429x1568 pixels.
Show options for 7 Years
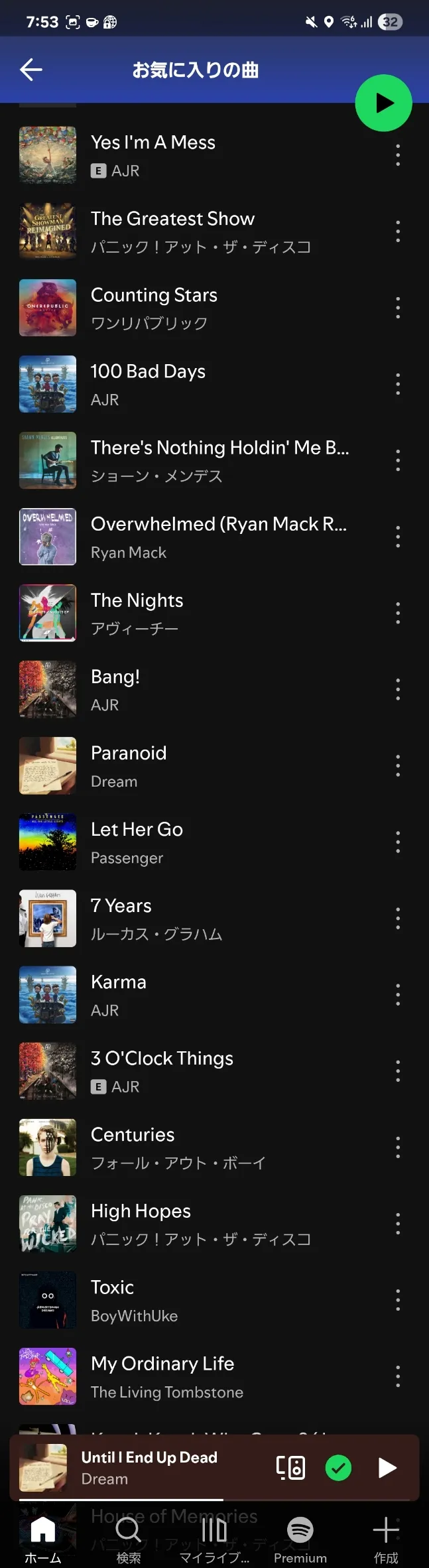[398, 918]
